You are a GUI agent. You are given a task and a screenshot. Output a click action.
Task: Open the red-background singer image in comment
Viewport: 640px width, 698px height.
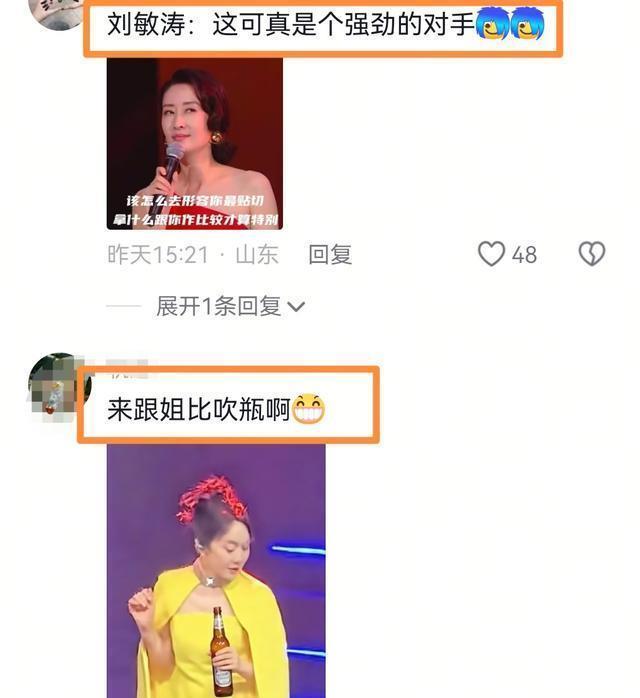point(195,143)
